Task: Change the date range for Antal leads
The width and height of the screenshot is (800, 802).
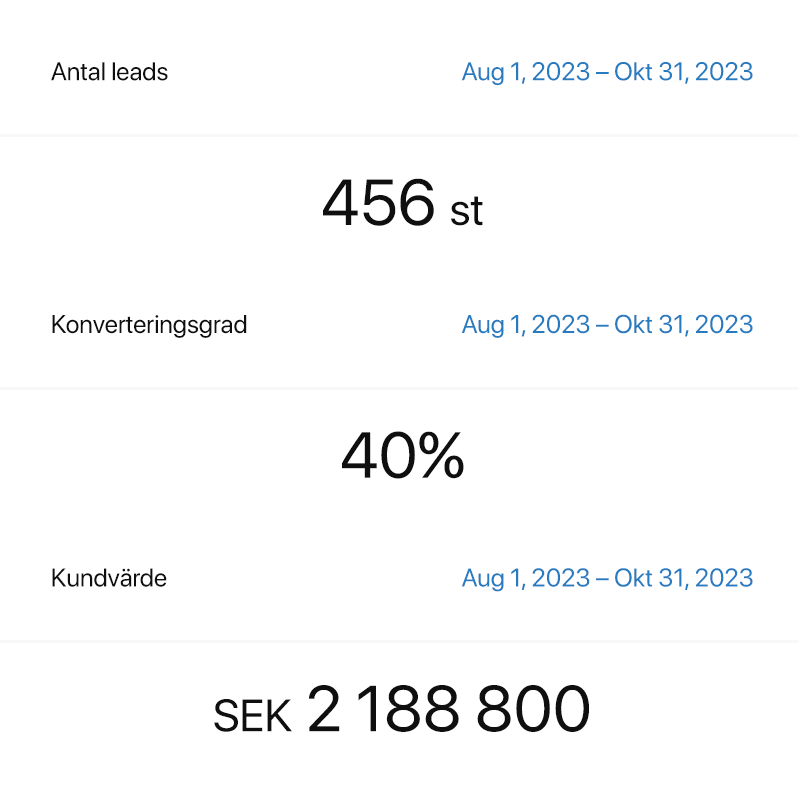Action: tap(607, 72)
